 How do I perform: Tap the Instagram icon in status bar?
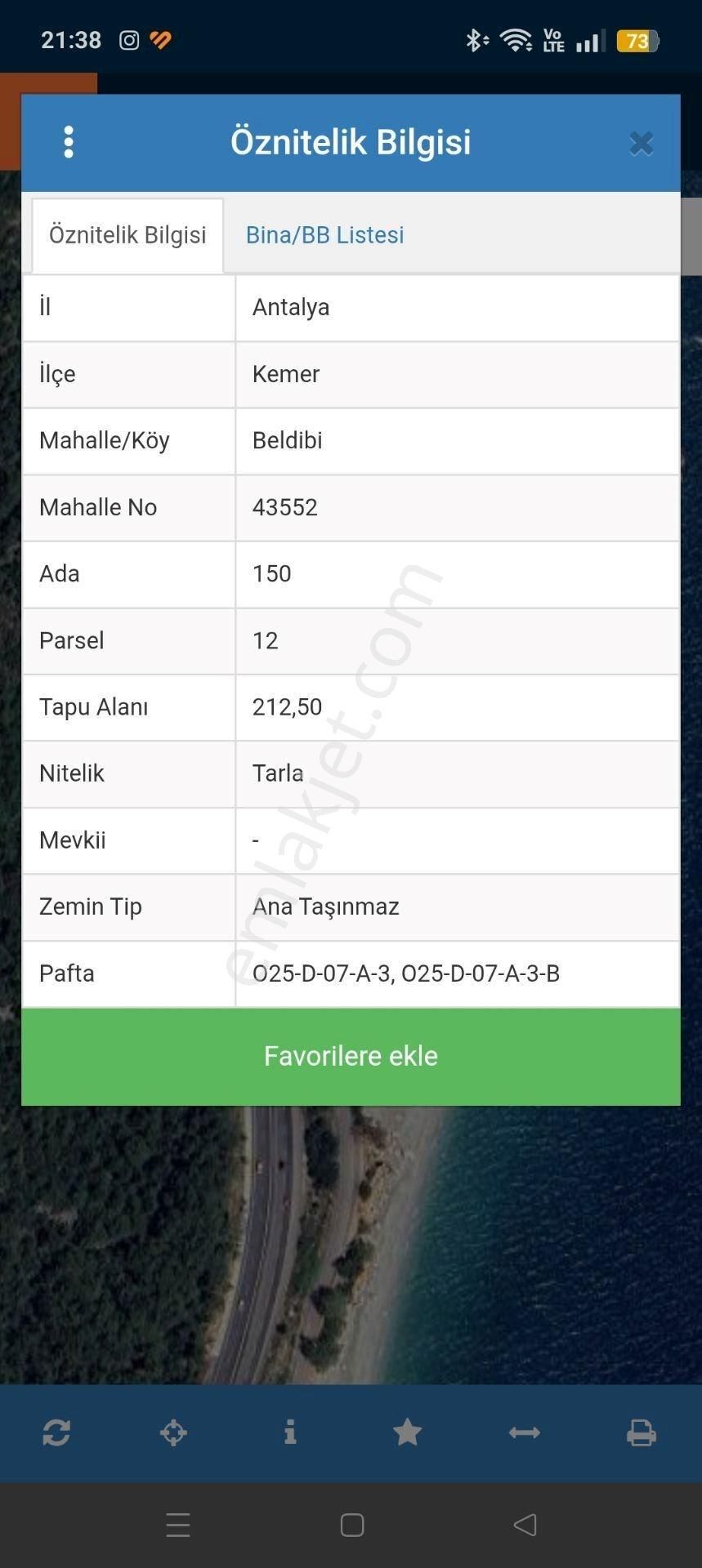click(128, 39)
